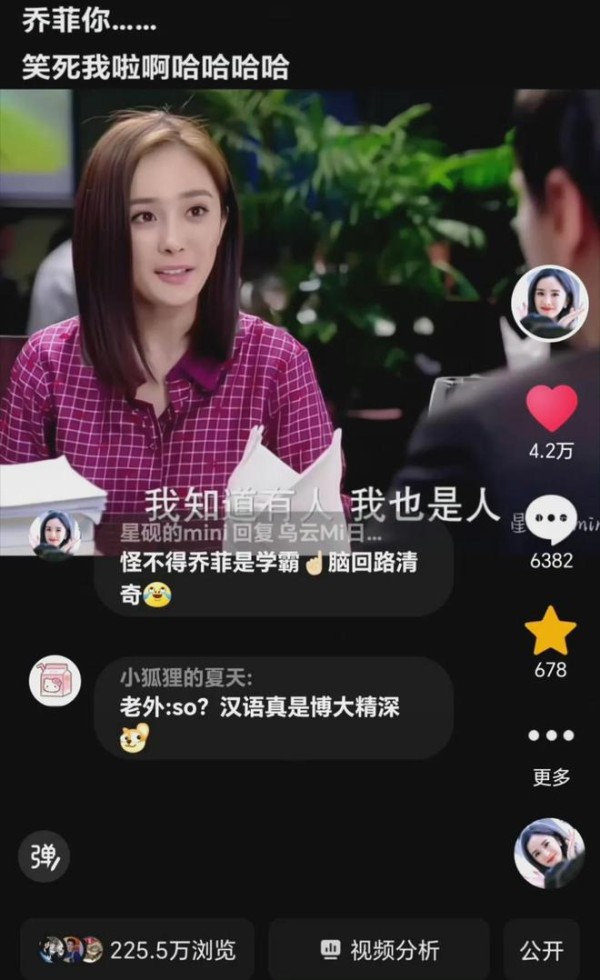This screenshot has height=980, width=600.
Task: Open the 更多 options menu
Action: 551,750
